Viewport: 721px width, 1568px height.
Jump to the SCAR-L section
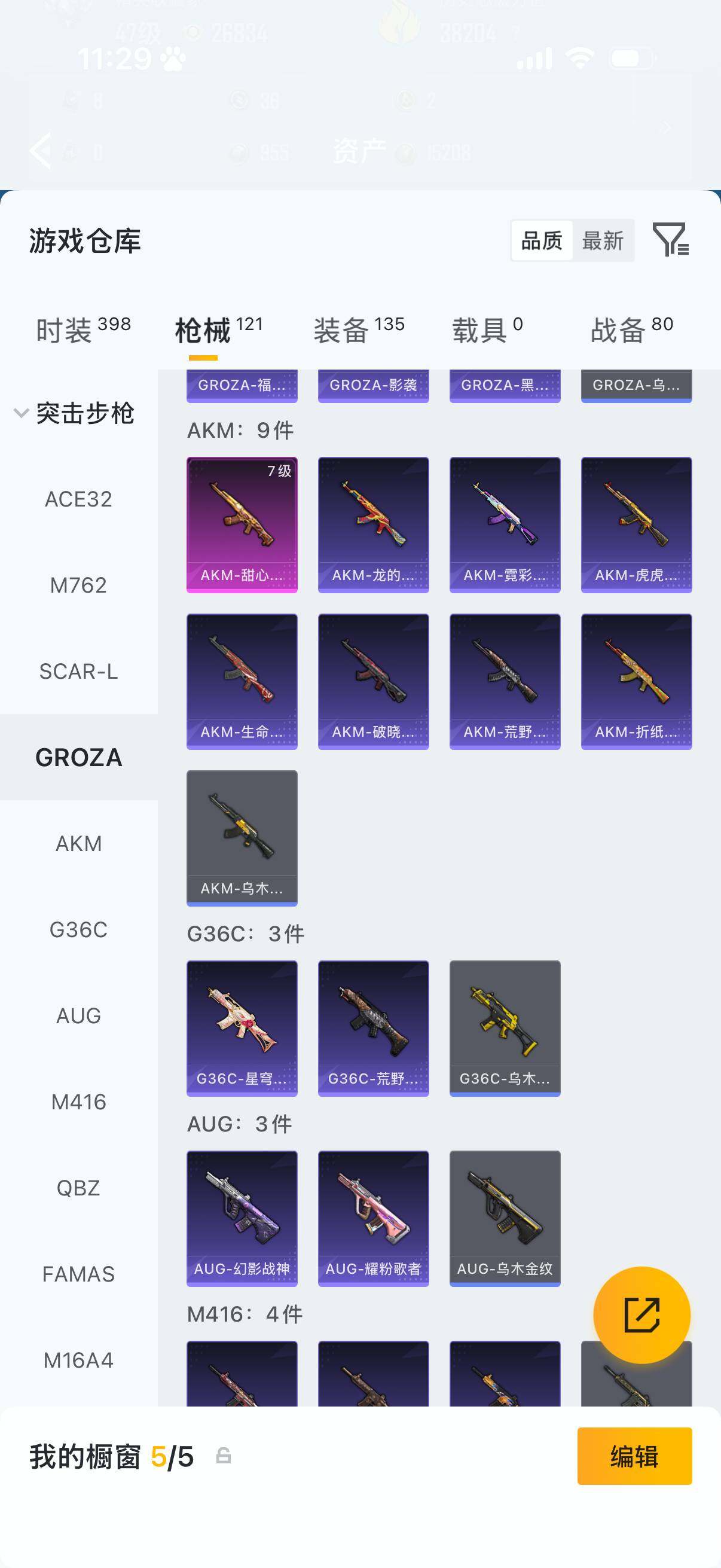click(78, 672)
